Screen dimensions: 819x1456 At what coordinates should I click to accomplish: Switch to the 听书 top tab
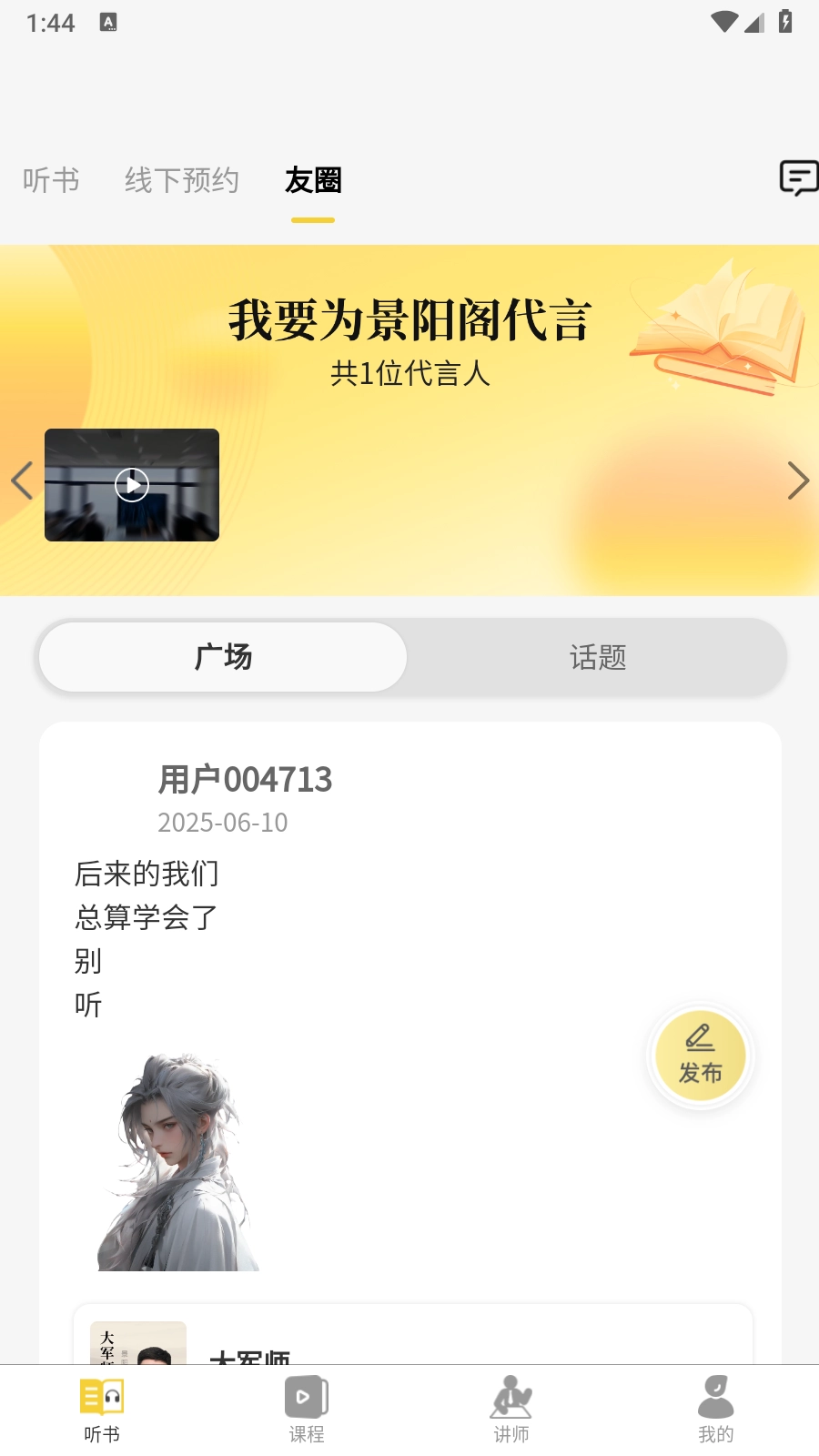(x=51, y=180)
